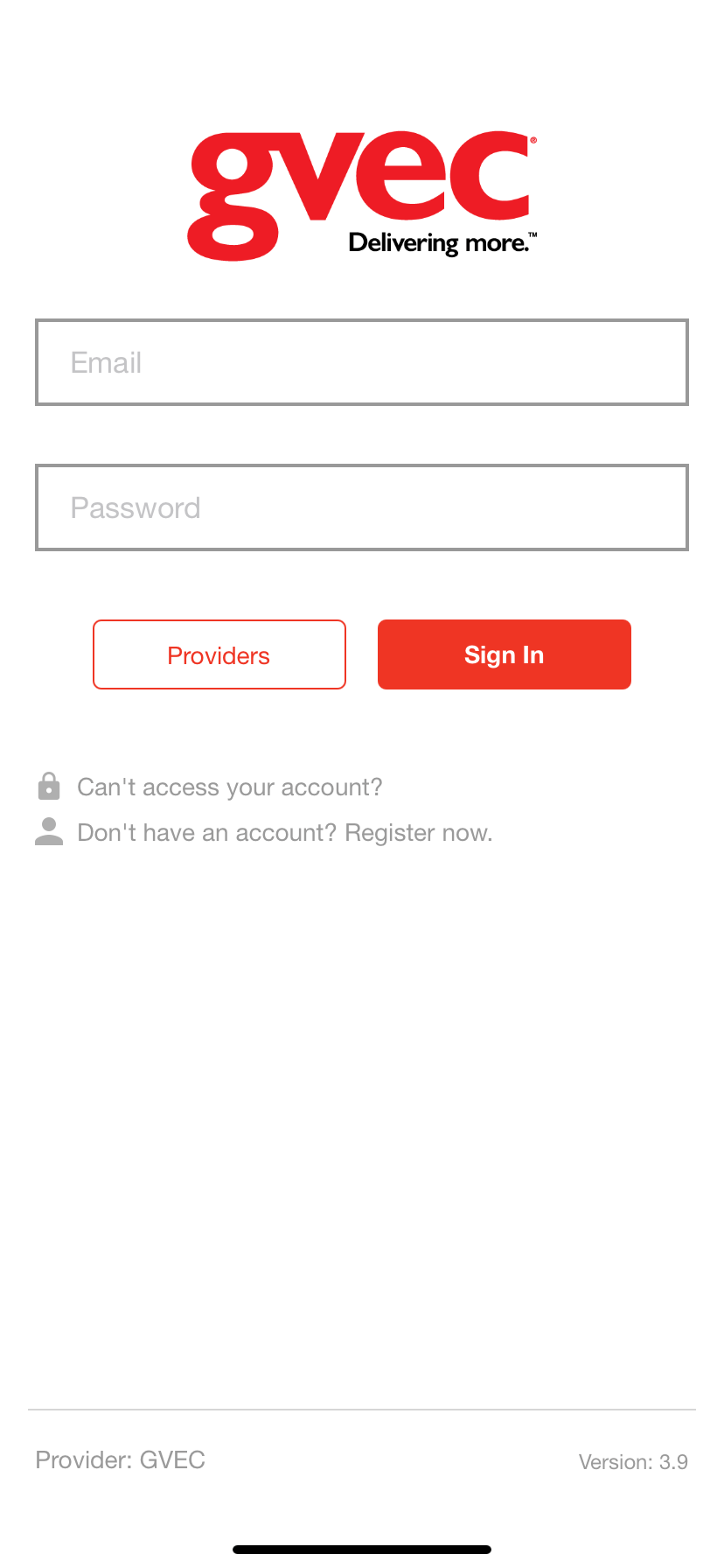Hit the Sign In button
The image size is (724, 1568).
(505, 654)
